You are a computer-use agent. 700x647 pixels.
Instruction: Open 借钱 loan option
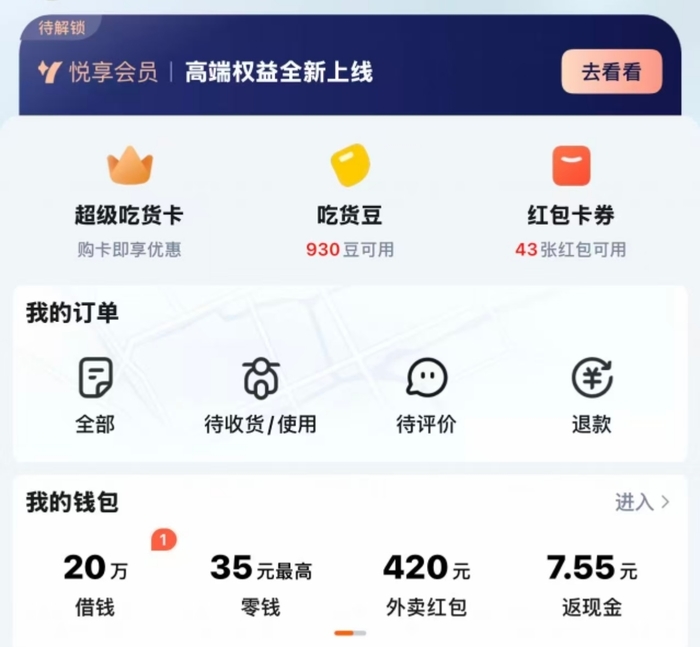[95, 584]
